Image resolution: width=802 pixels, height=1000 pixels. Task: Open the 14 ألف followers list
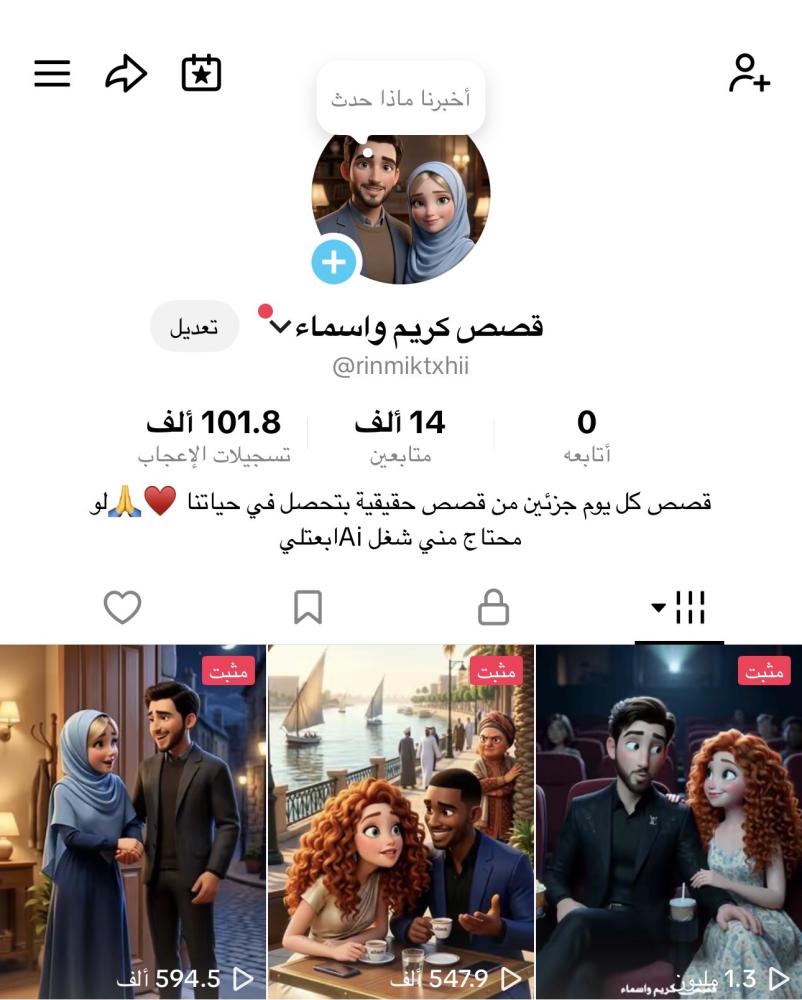[x=400, y=436]
